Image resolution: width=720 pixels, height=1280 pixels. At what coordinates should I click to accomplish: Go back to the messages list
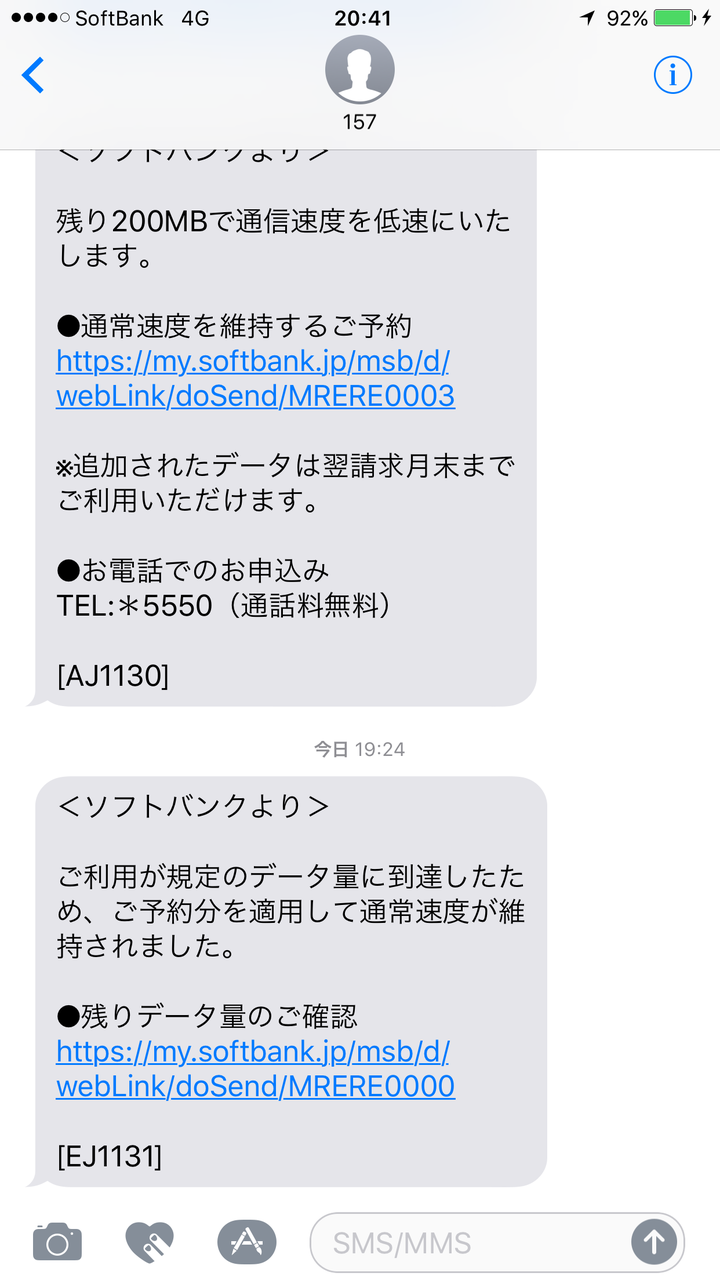[34, 75]
